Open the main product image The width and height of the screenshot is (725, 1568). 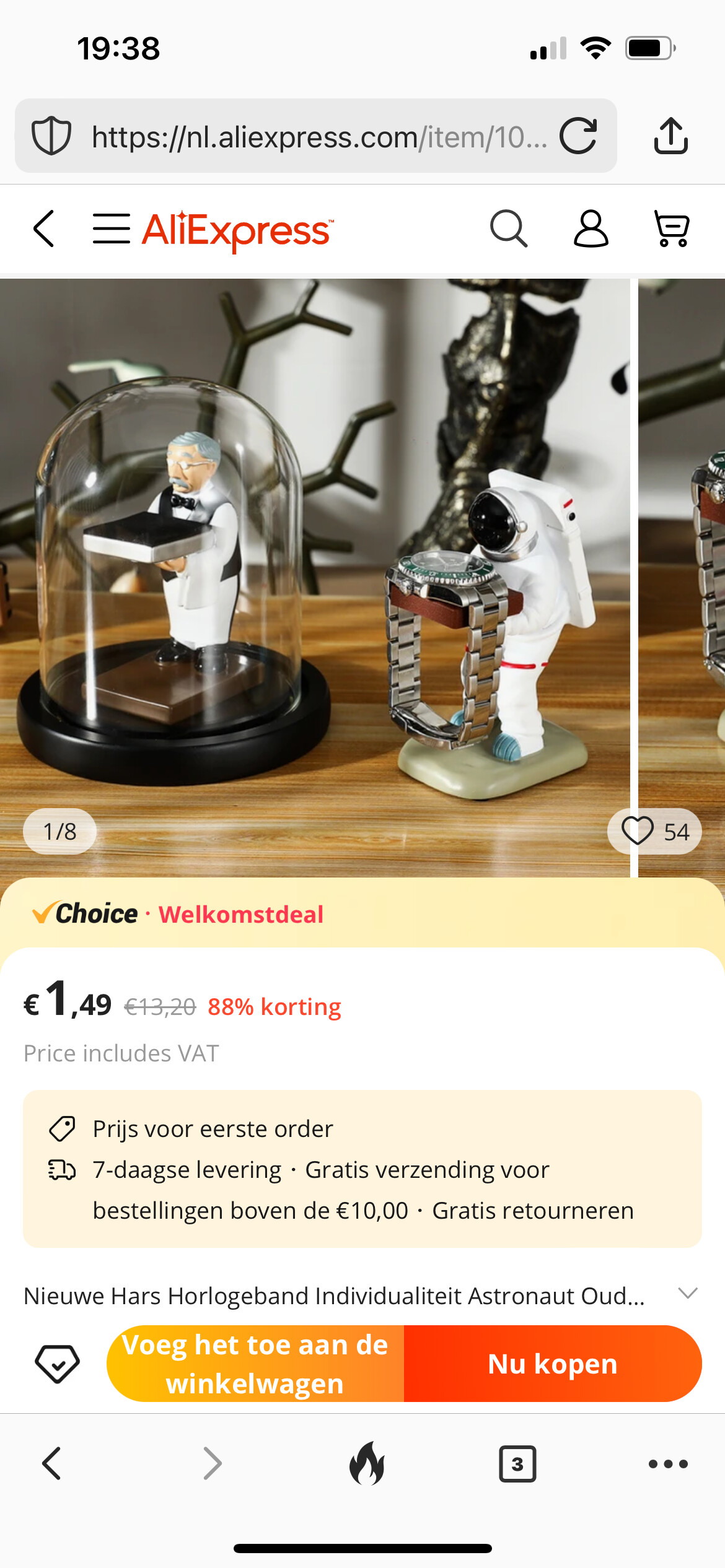(x=315, y=578)
